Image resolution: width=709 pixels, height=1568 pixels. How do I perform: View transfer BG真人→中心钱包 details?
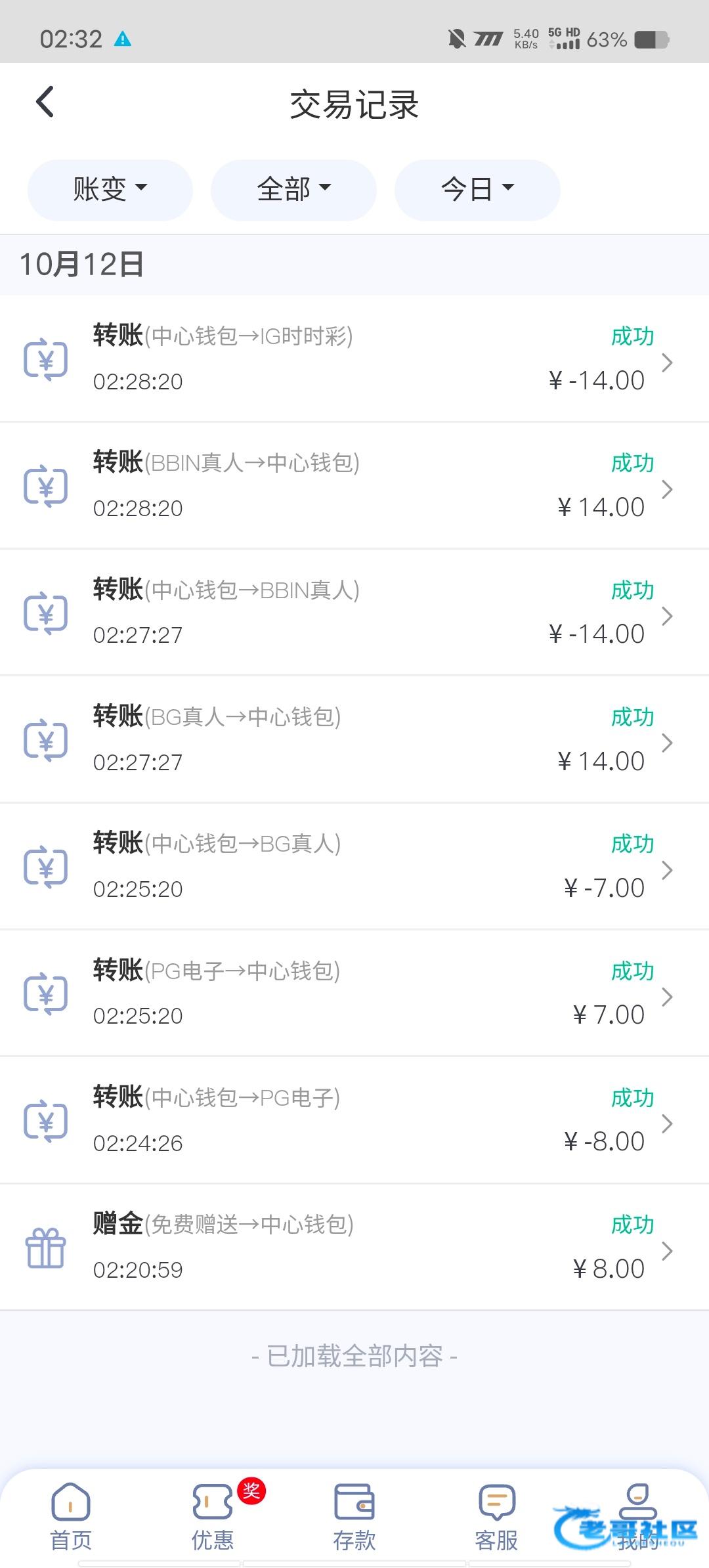(x=354, y=739)
